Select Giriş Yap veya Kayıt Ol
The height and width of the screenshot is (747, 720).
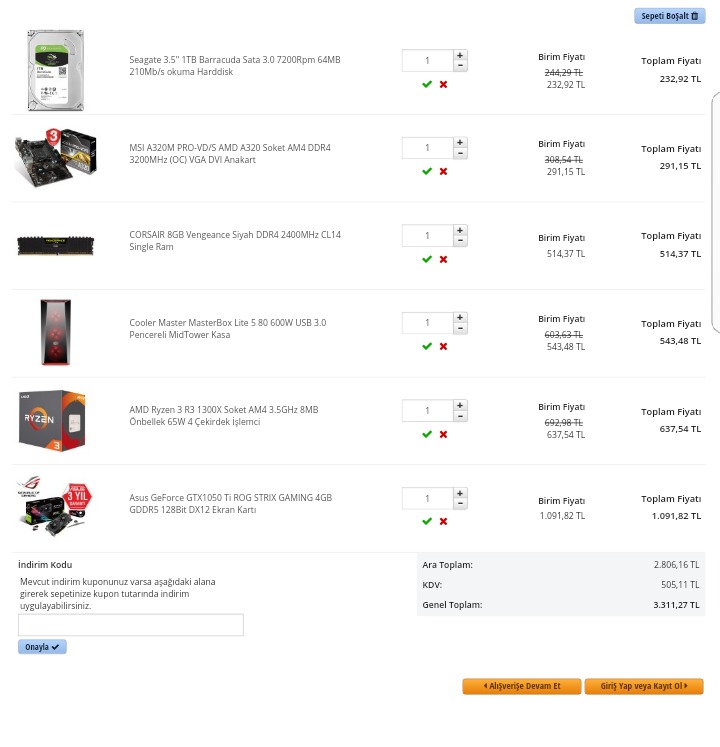click(643, 686)
